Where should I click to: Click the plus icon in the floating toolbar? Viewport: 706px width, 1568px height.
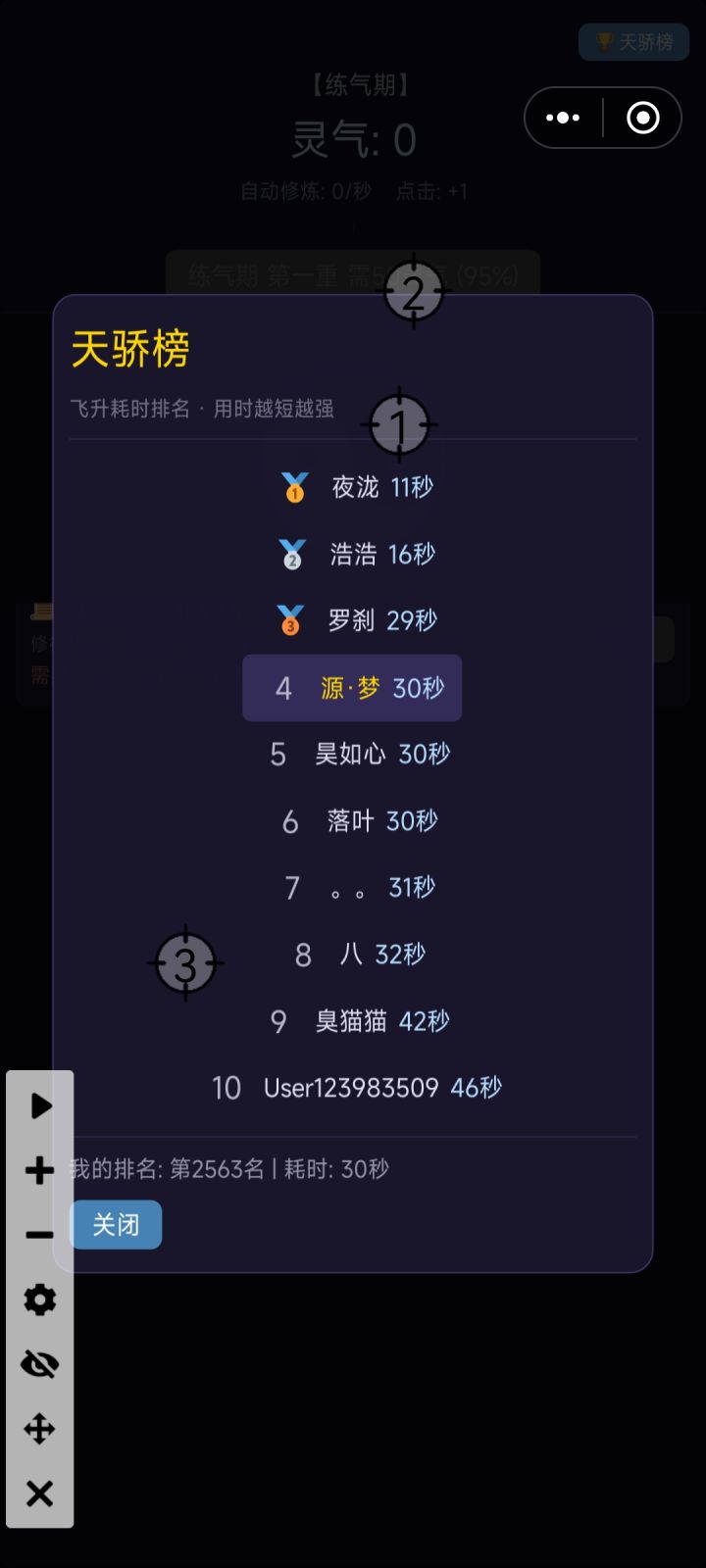click(39, 1170)
